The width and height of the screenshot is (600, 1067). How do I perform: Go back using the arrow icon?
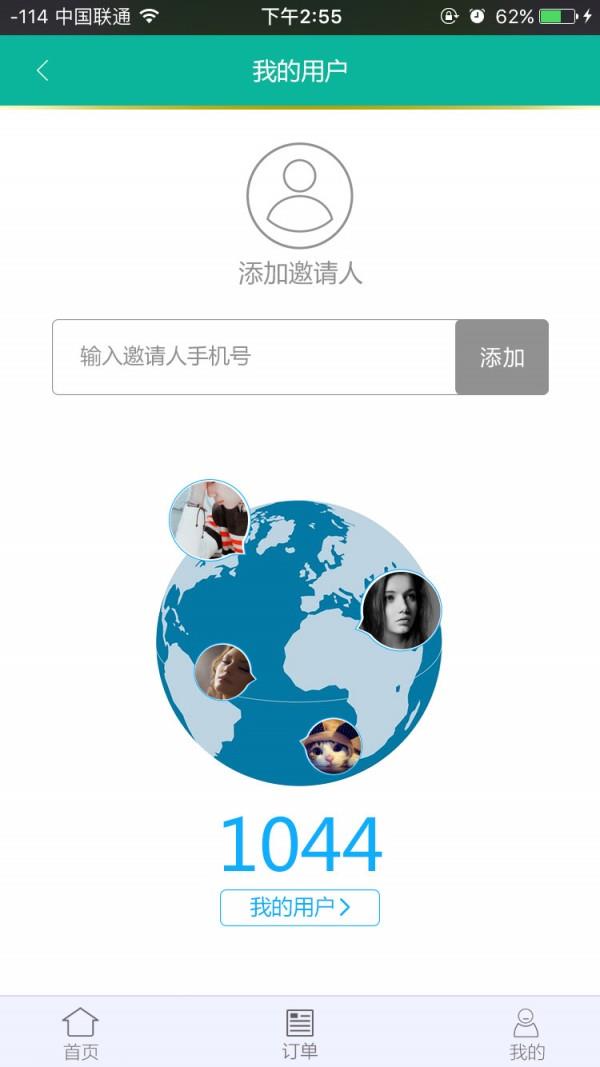[42, 71]
